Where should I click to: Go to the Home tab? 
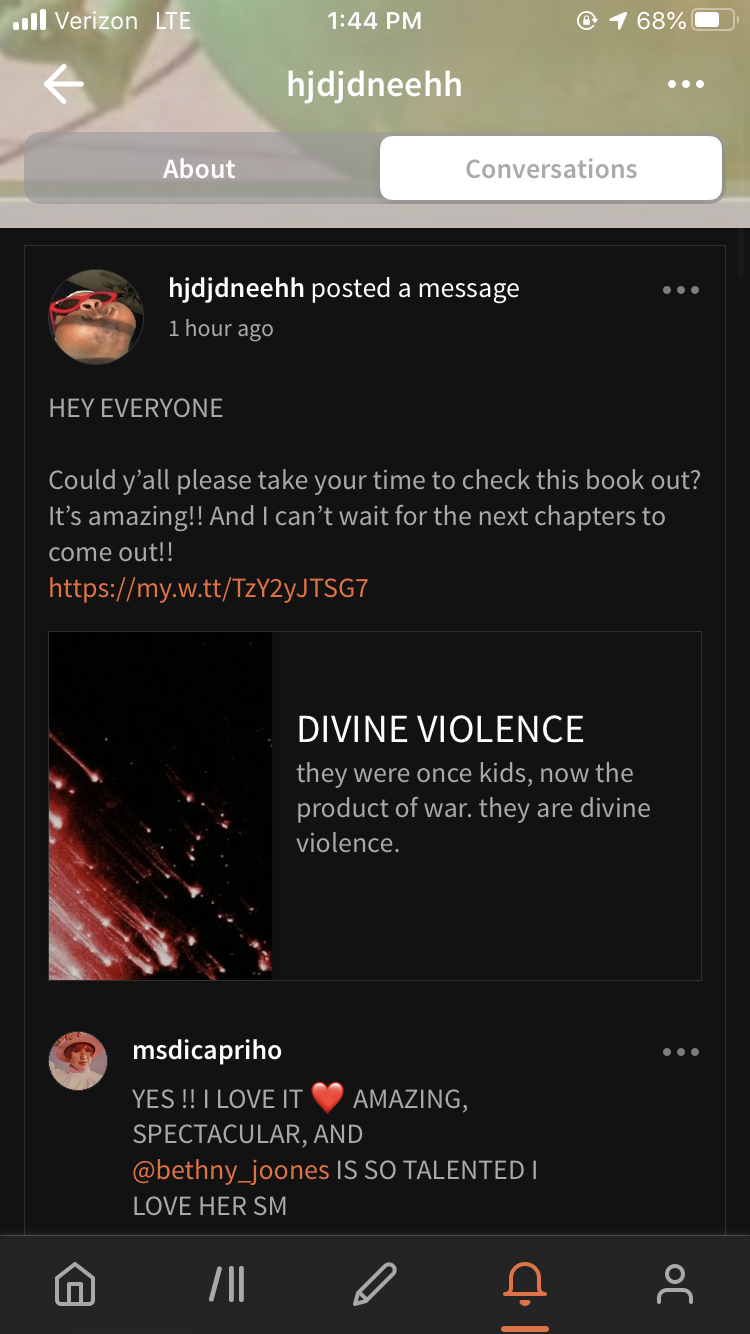pyautogui.click(x=75, y=1285)
